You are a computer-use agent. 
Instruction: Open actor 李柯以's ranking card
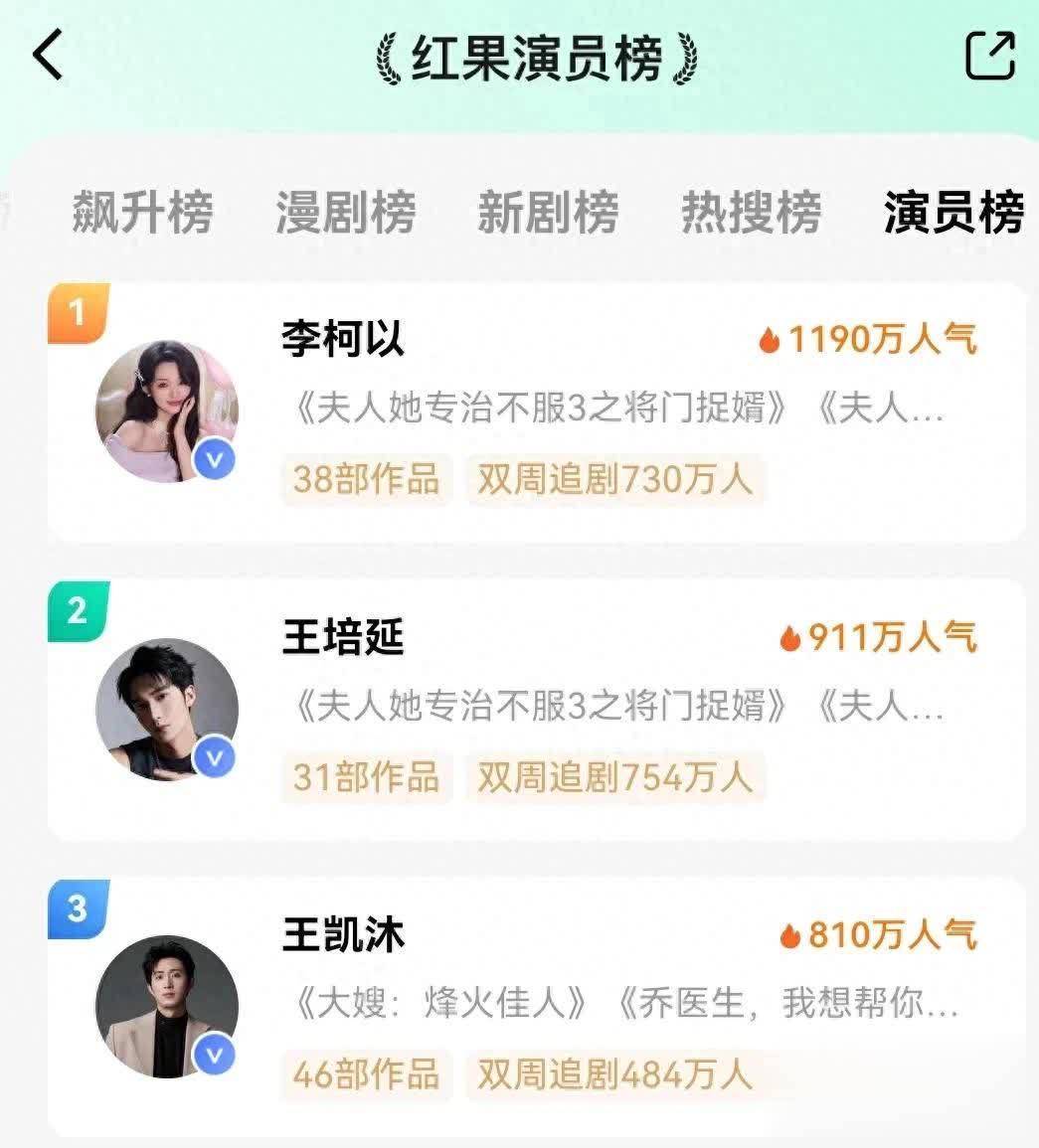(537, 412)
